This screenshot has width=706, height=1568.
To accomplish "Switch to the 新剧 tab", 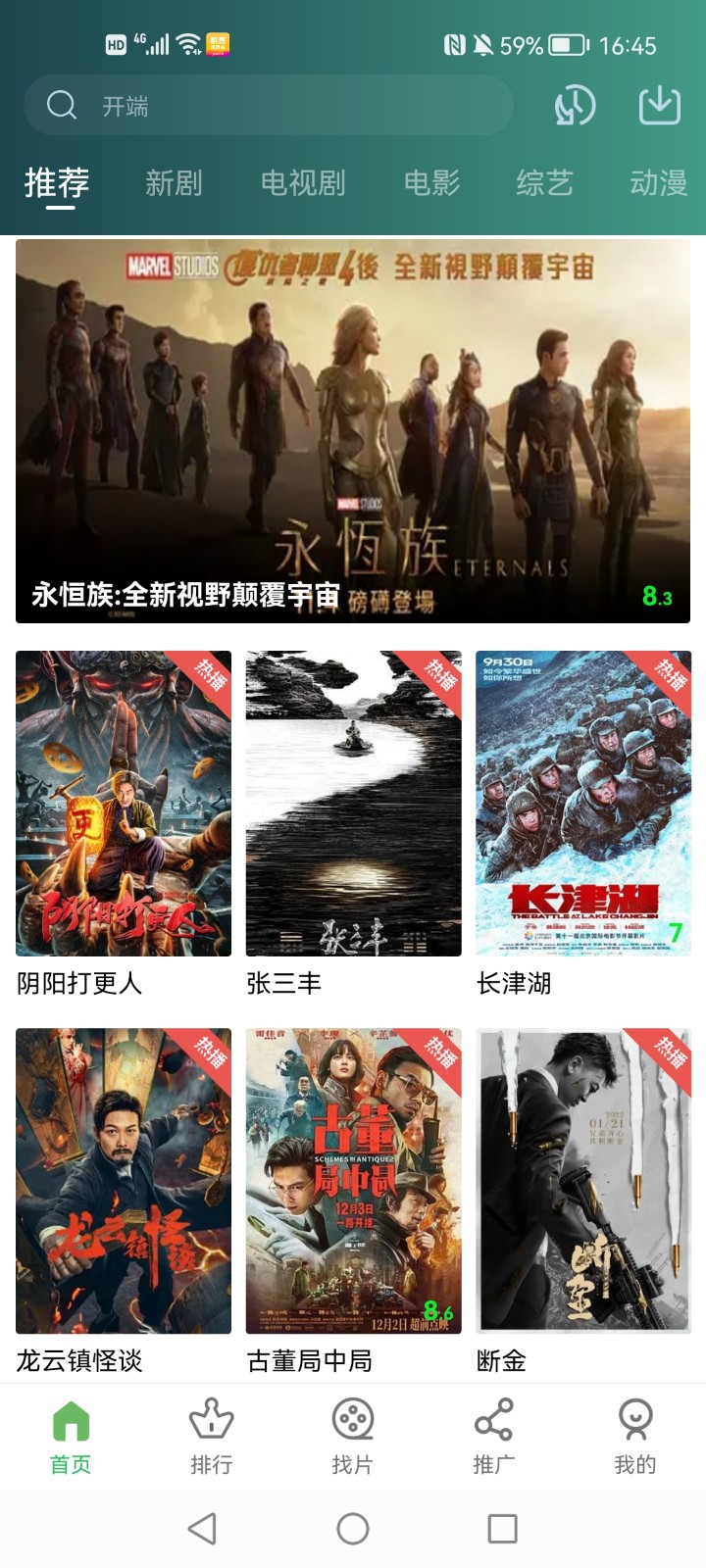I will (174, 182).
